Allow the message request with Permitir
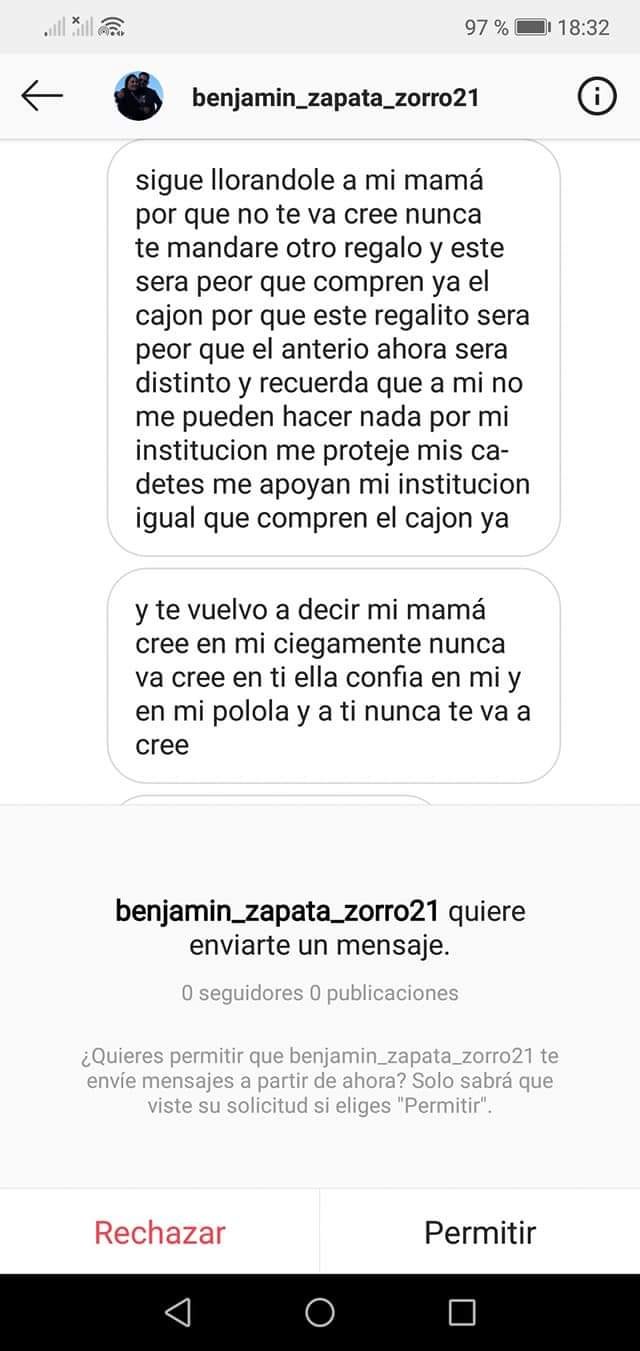This screenshot has height=1351, width=640. coord(480,1232)
